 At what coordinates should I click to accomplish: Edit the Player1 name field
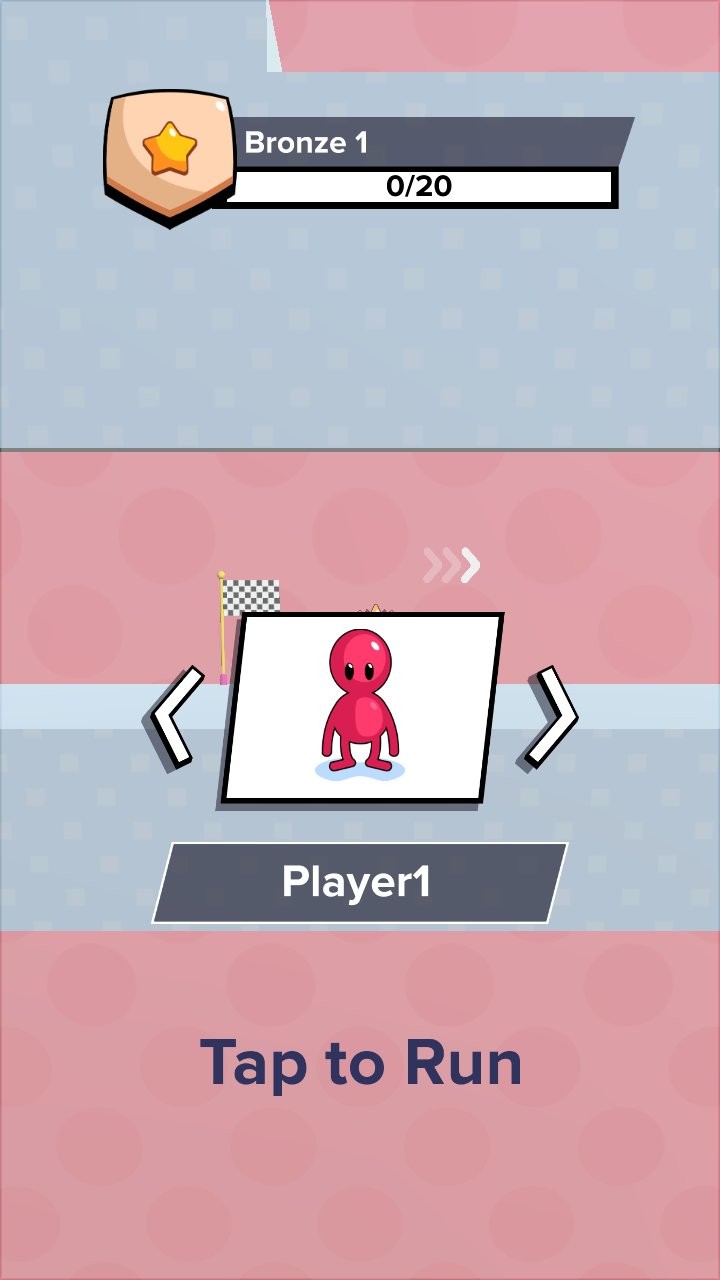click(358, 882)
